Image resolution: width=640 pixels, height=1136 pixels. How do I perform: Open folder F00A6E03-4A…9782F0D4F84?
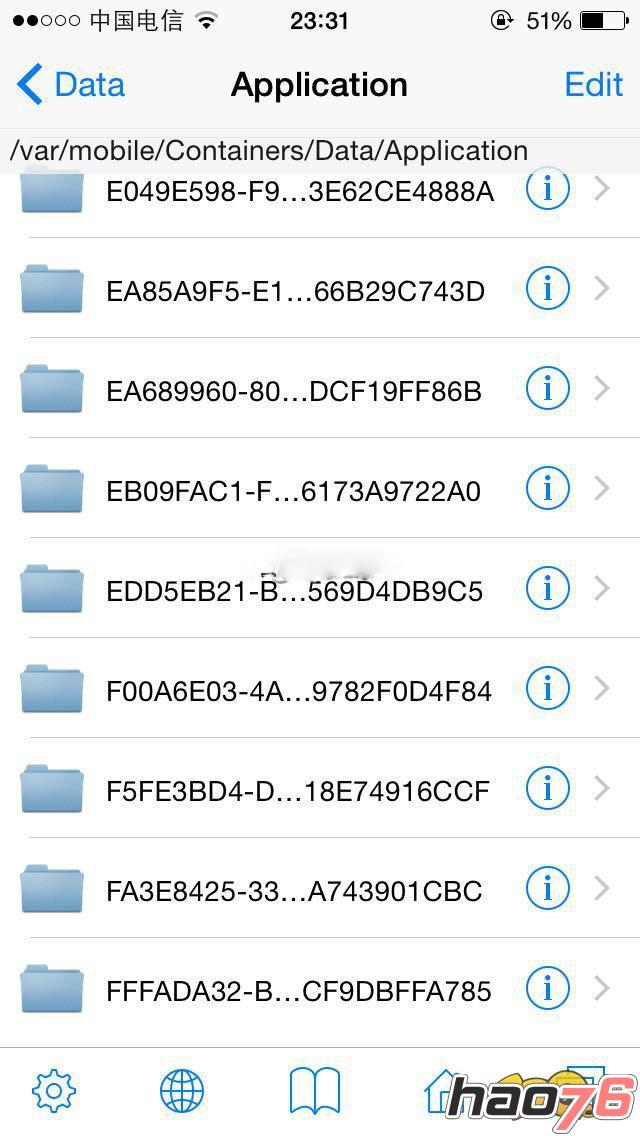(x=320, y=690)
